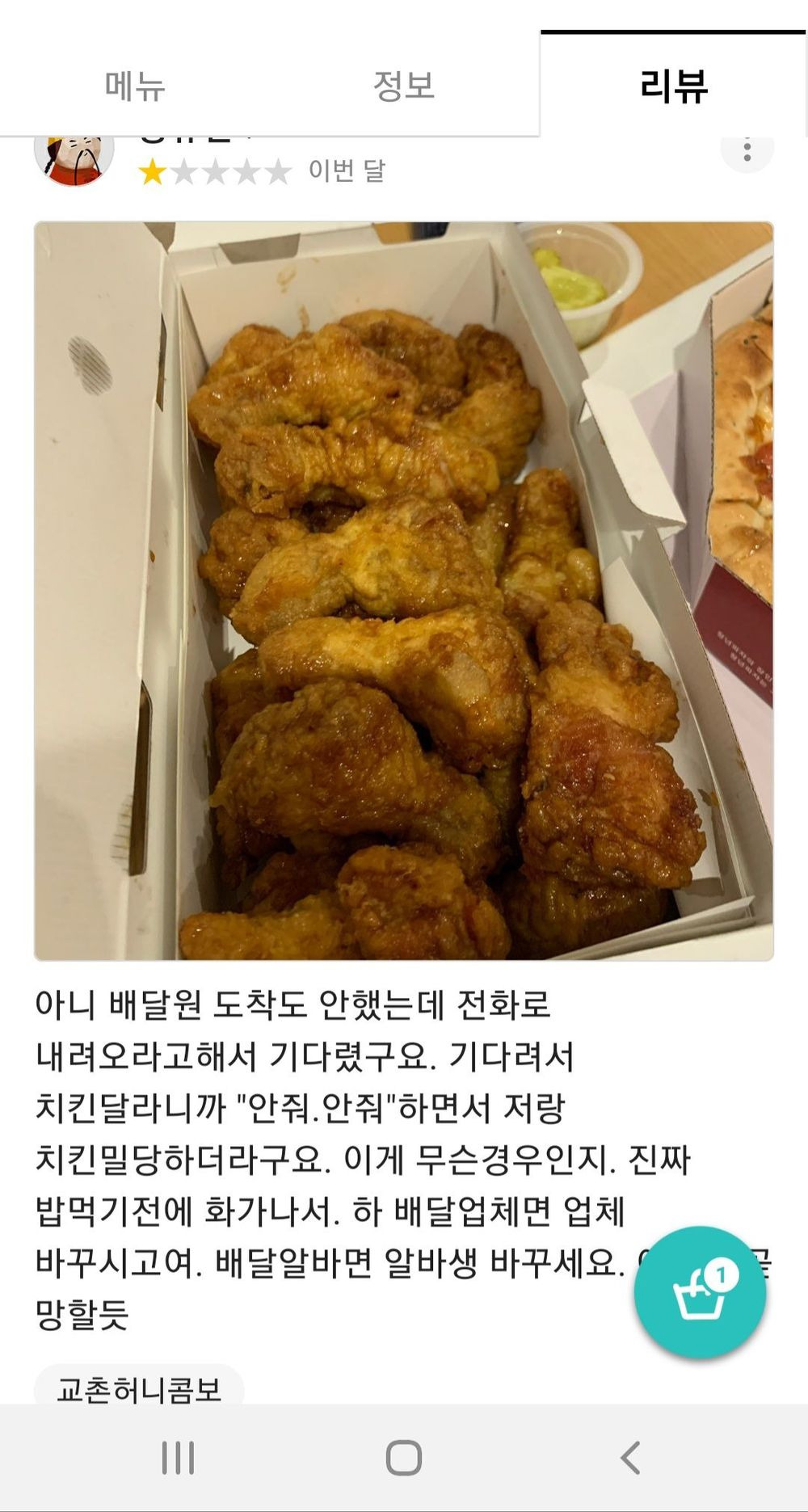Viewport: 808px width, 1512px height.
Task: Open recent apps from navigation bar
Action: pos(178,1458)
